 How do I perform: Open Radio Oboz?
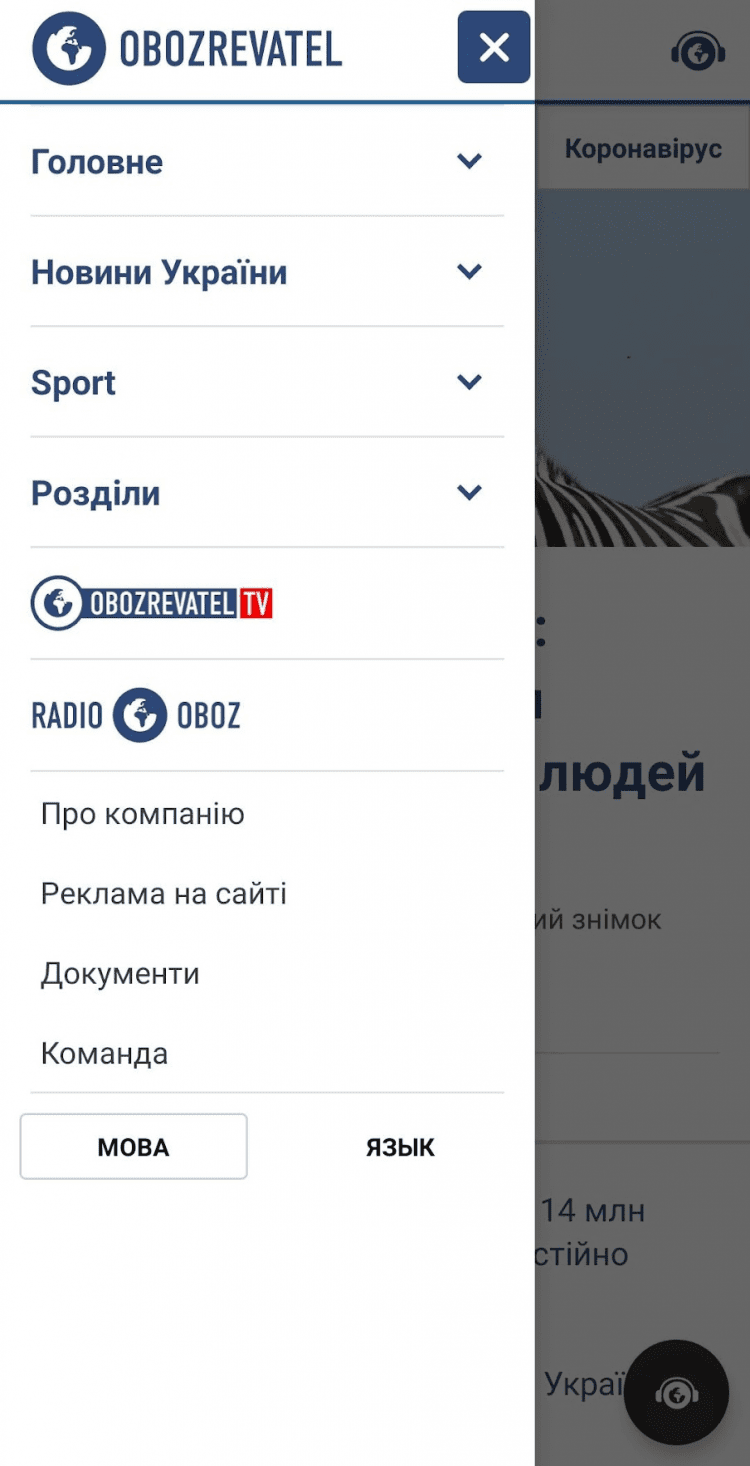[x=137, y=715]
